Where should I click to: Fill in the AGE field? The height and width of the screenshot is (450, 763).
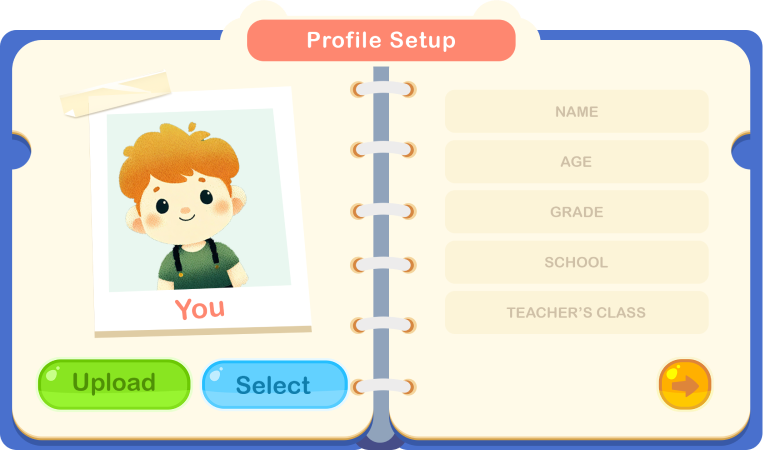pos(576,162)
